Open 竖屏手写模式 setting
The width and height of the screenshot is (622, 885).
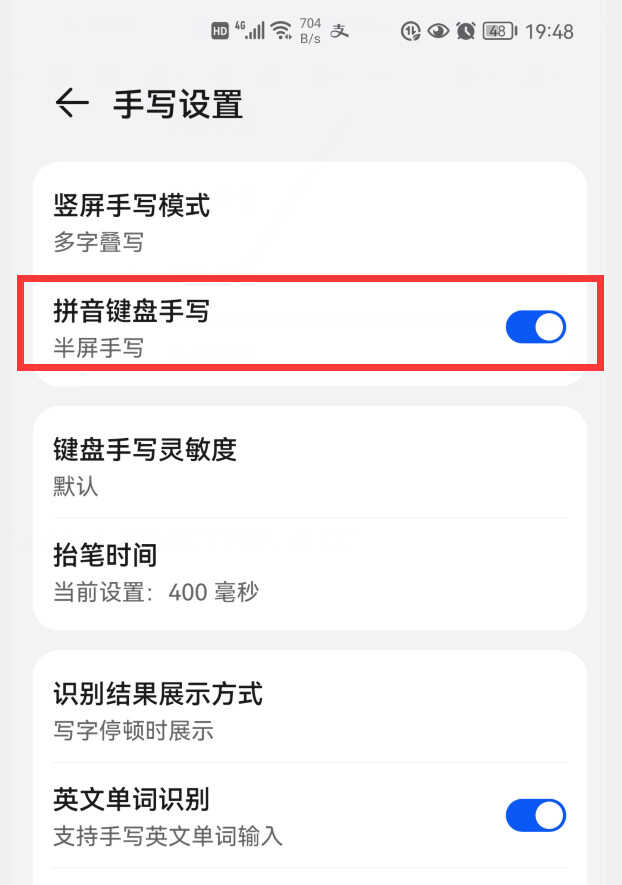(310, 223)
